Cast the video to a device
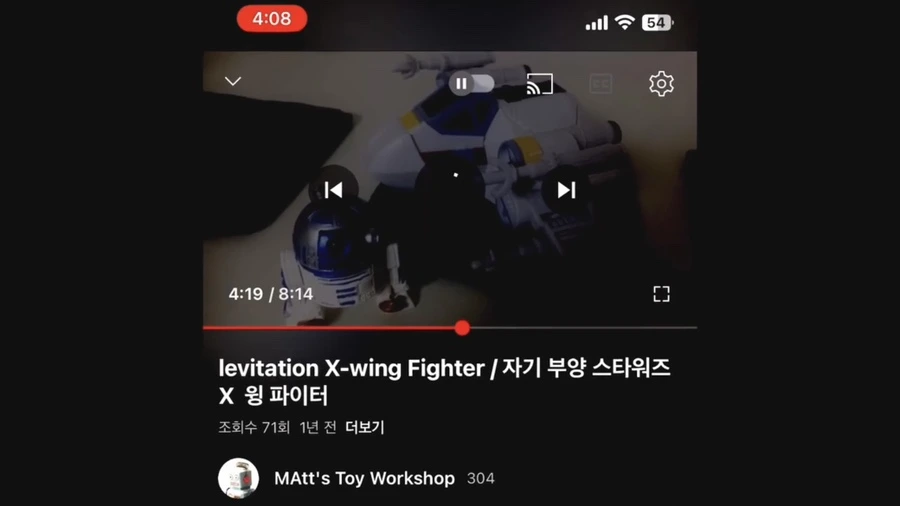This screenshot has width=900, height=506. (x=540, y=84)
